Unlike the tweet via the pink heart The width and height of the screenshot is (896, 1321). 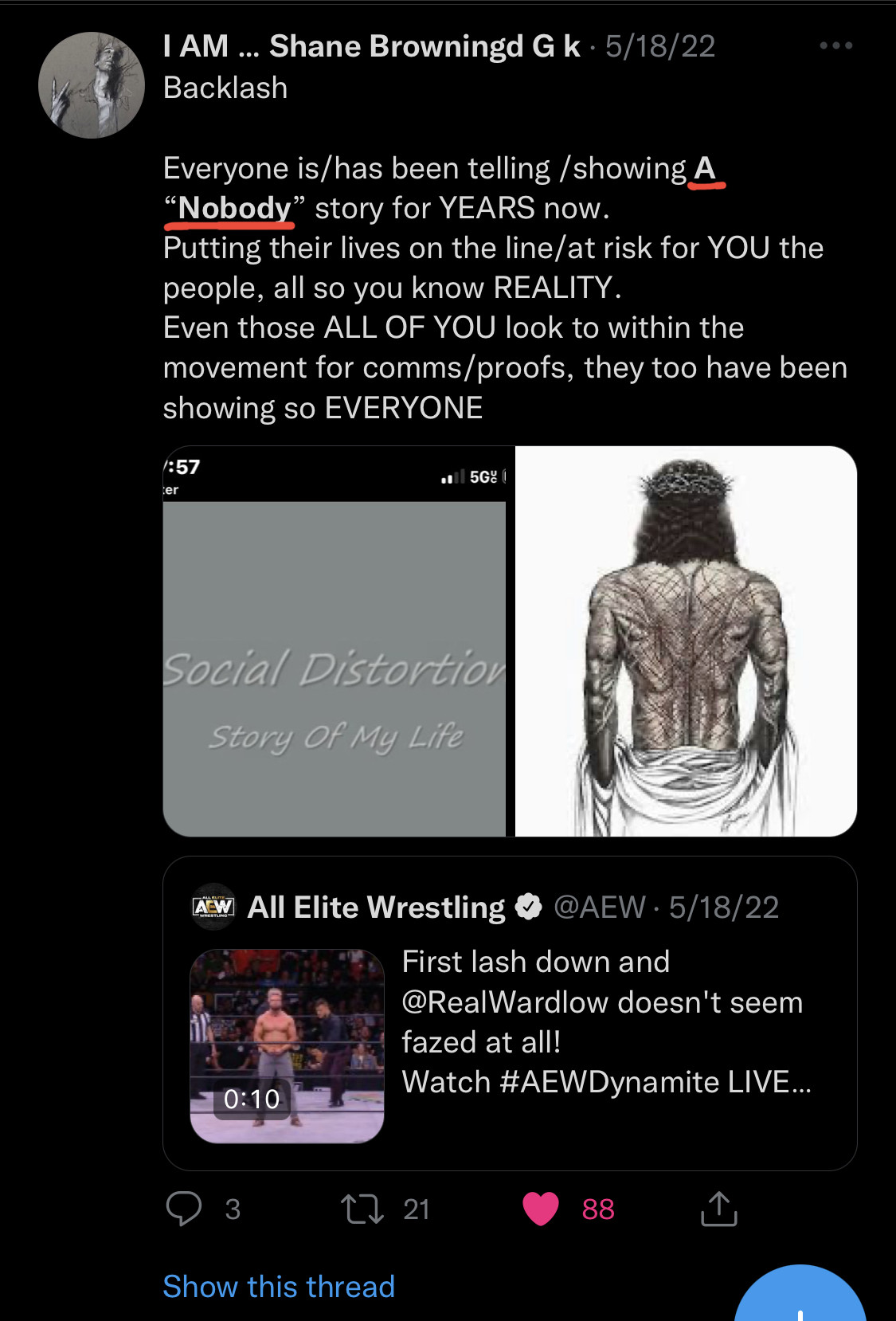pos(542,1209)
